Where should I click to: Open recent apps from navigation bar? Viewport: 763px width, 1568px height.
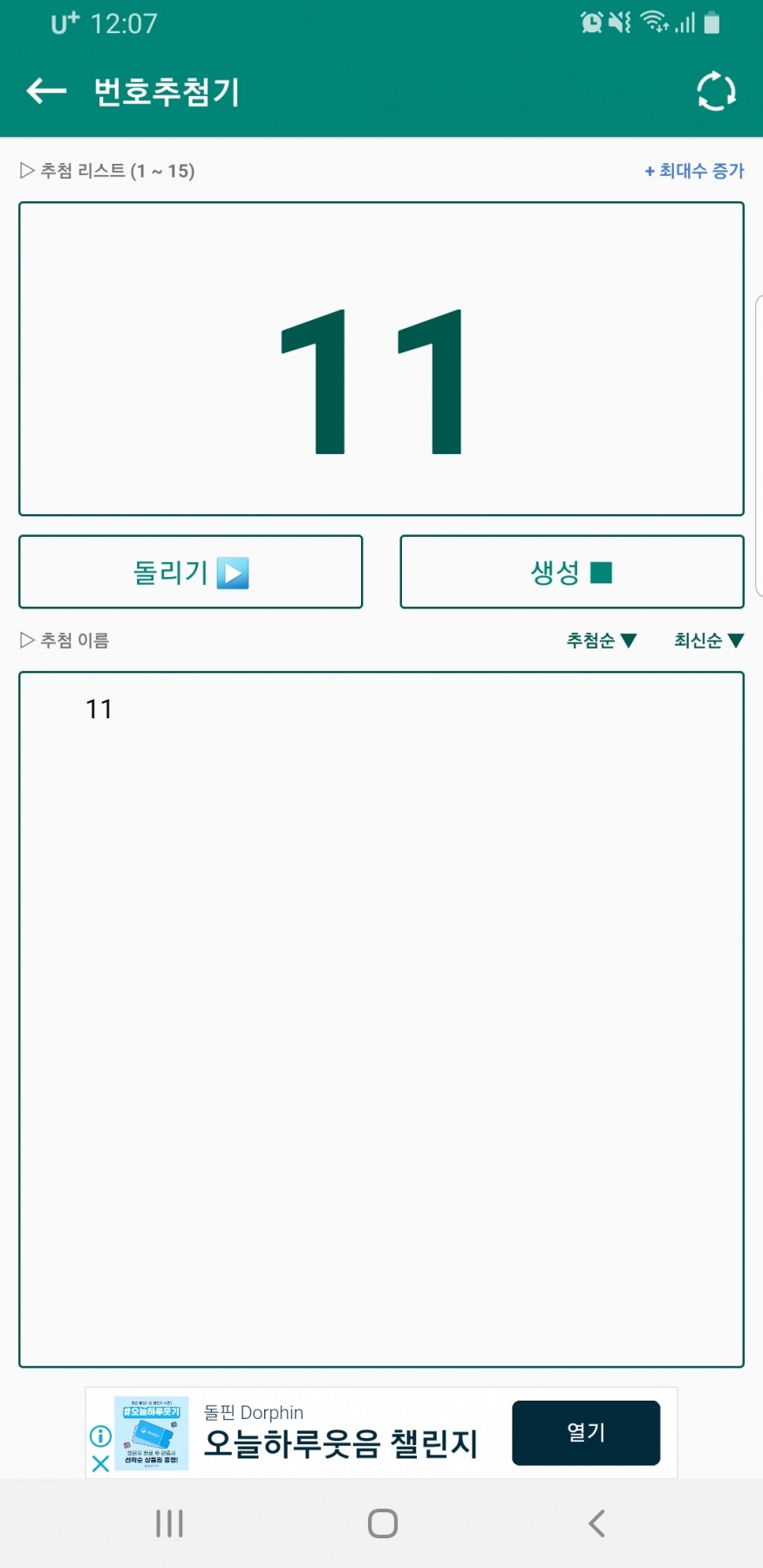click(x=169, y=1523)
